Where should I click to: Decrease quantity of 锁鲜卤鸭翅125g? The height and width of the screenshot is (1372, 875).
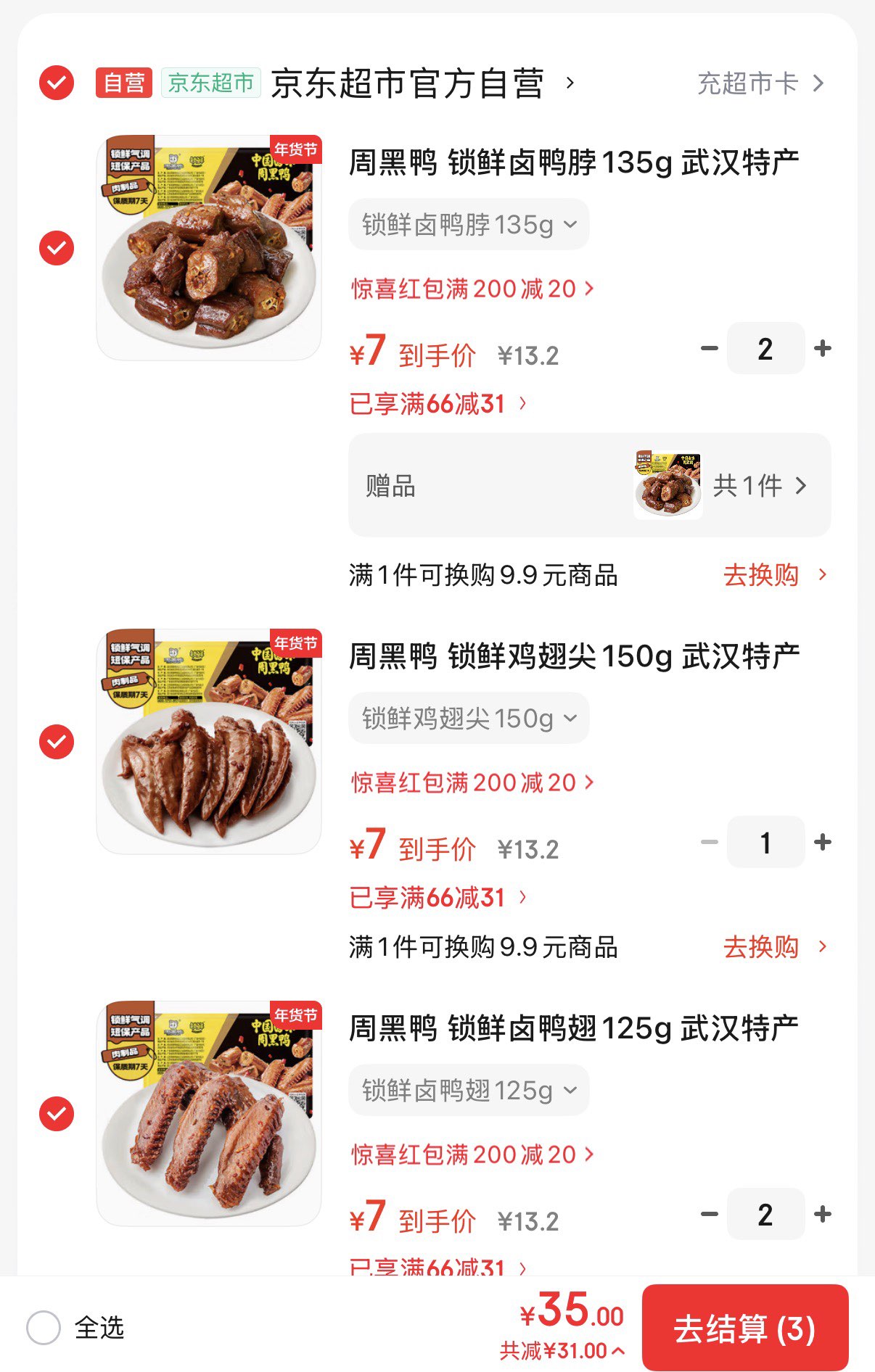point(709,1215)
